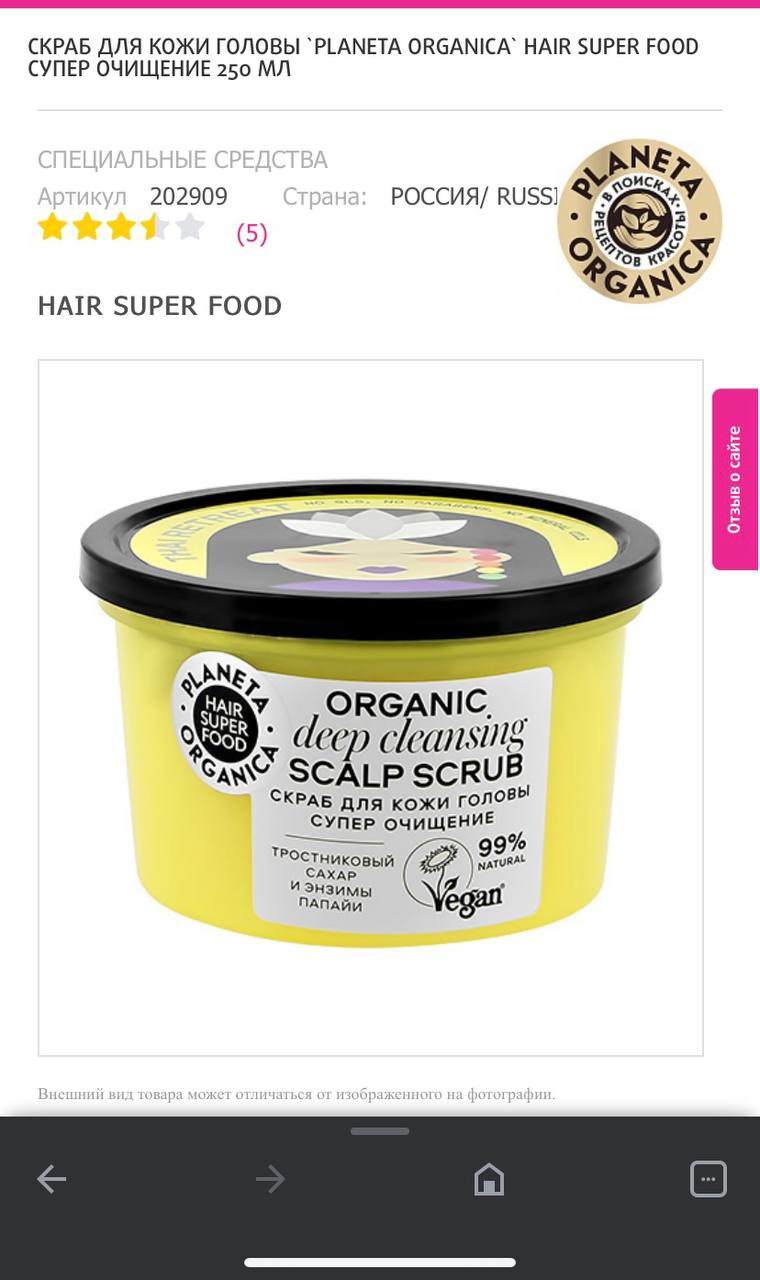Open the browser overflow menu
Viewport: 760px width, 1280px height.
708,1180
